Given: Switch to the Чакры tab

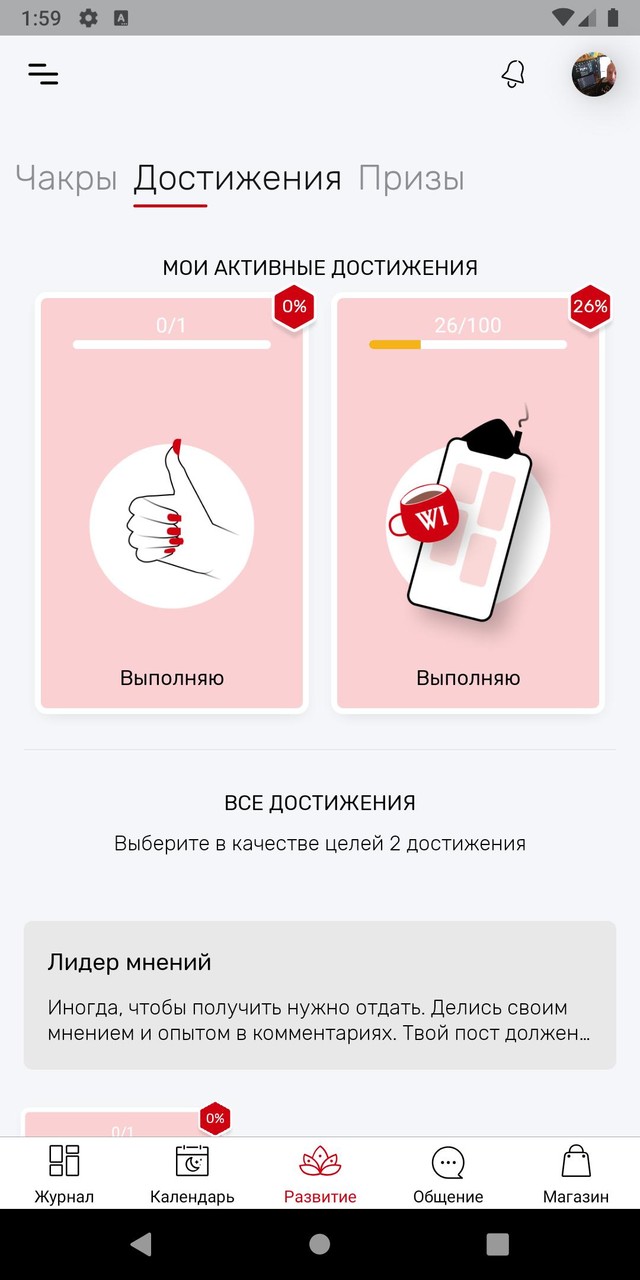Looking at the screenshot, I should point(66,179).
